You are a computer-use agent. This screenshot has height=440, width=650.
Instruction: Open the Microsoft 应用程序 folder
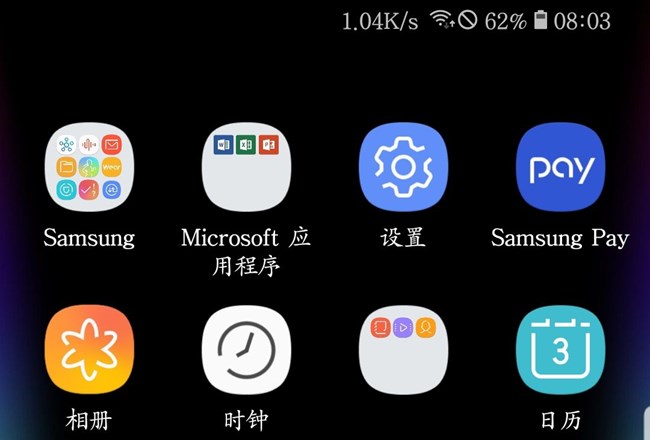tap(246, 168)
